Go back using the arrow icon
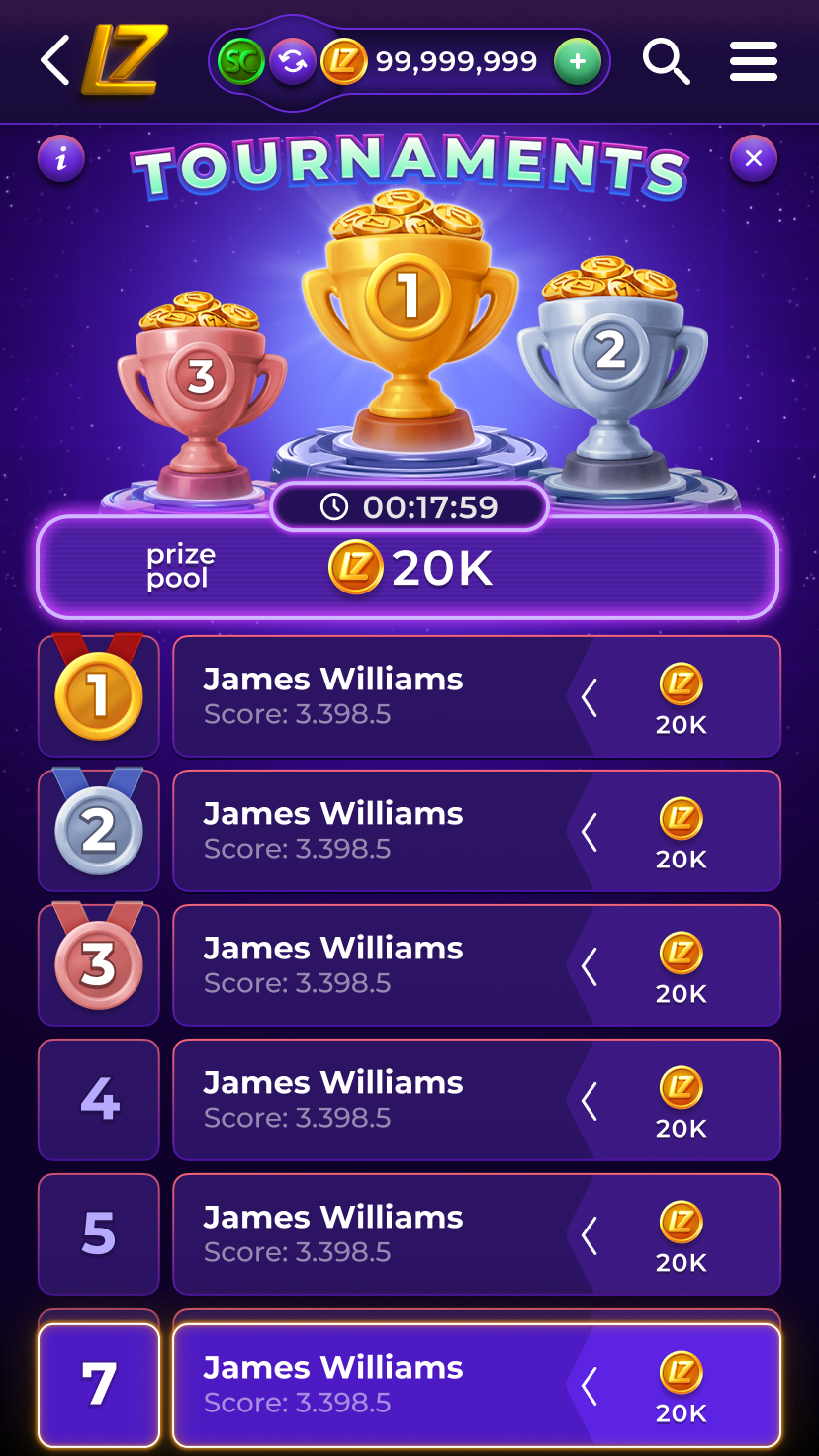Viewport: 819px width, 1456px height. pos(55,61)
